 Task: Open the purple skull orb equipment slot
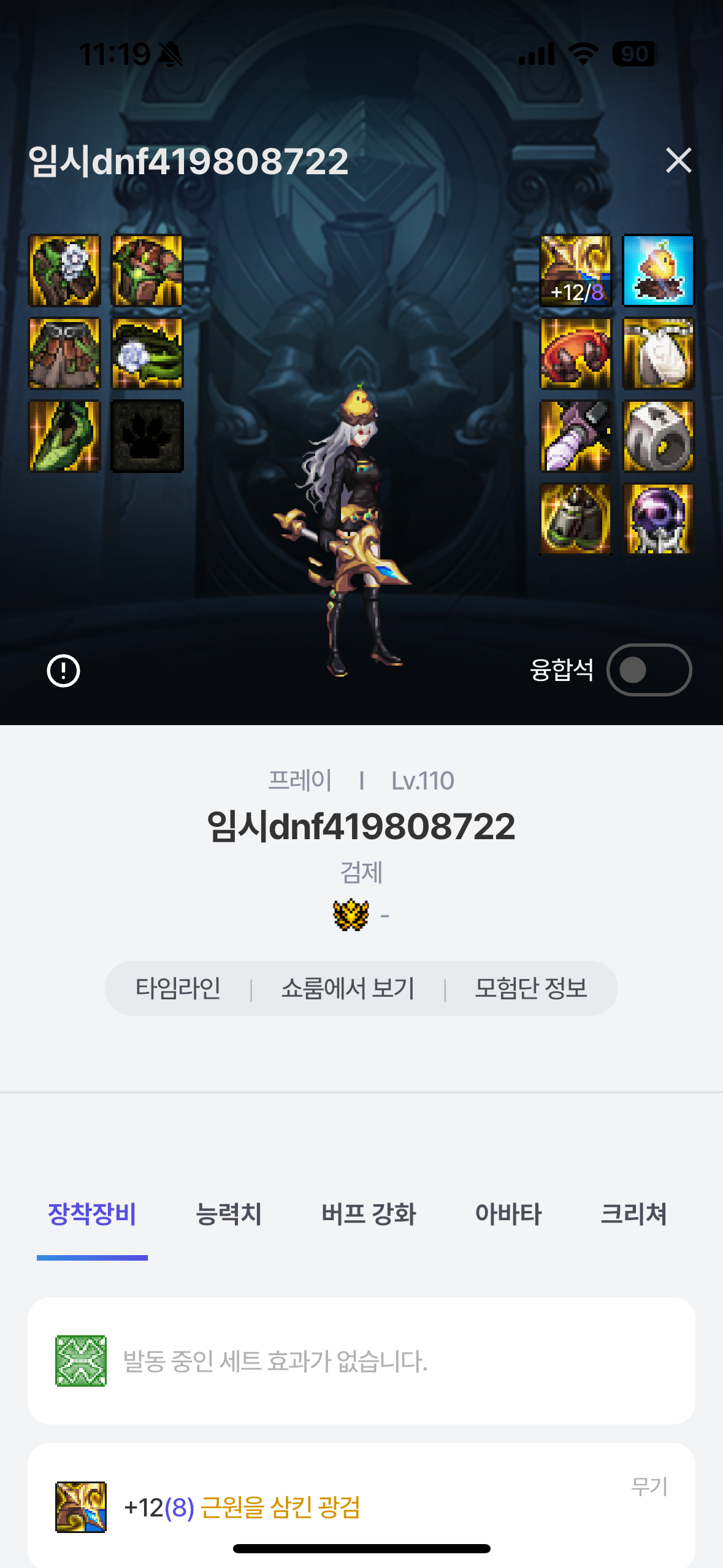[658, 519]
